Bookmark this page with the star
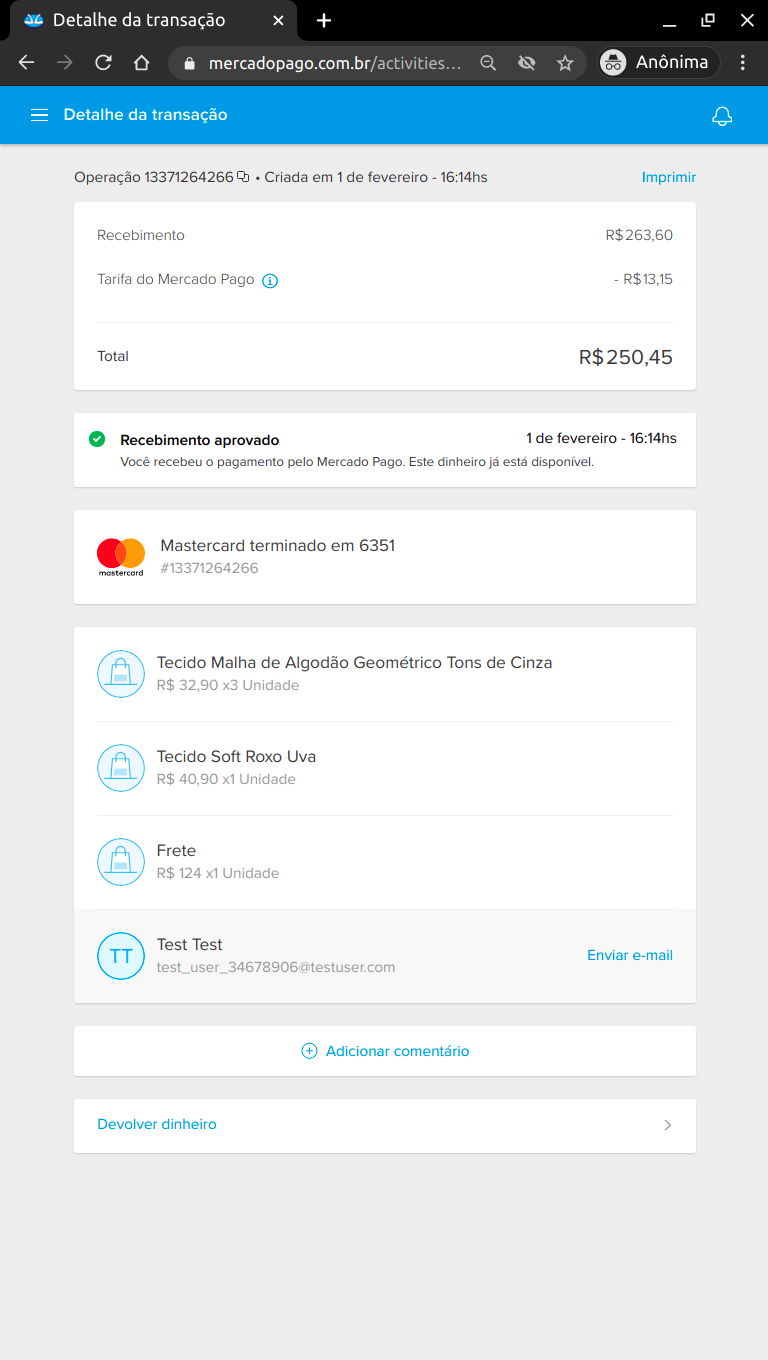 coord(565,63)
